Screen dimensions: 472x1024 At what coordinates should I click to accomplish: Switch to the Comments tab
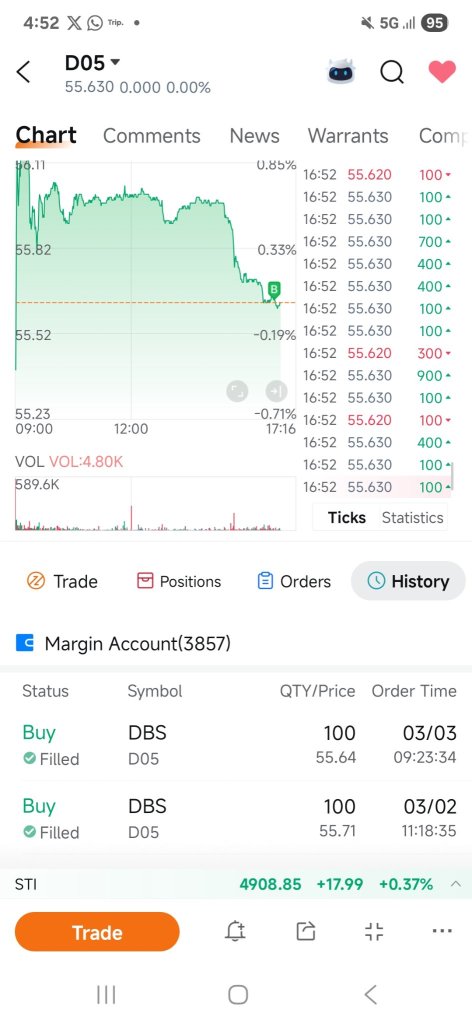click(151, 136)
